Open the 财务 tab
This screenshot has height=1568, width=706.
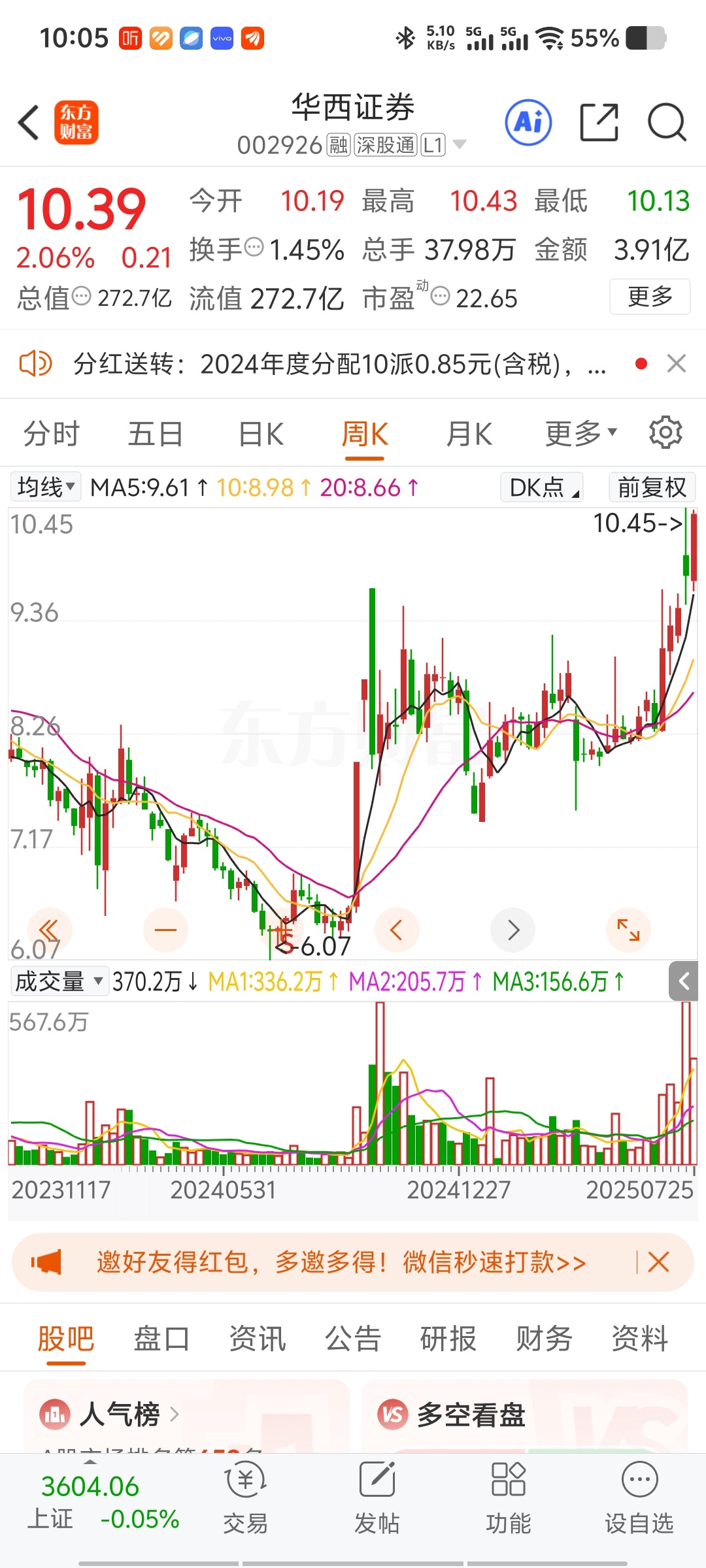(x=544, y=1338)
